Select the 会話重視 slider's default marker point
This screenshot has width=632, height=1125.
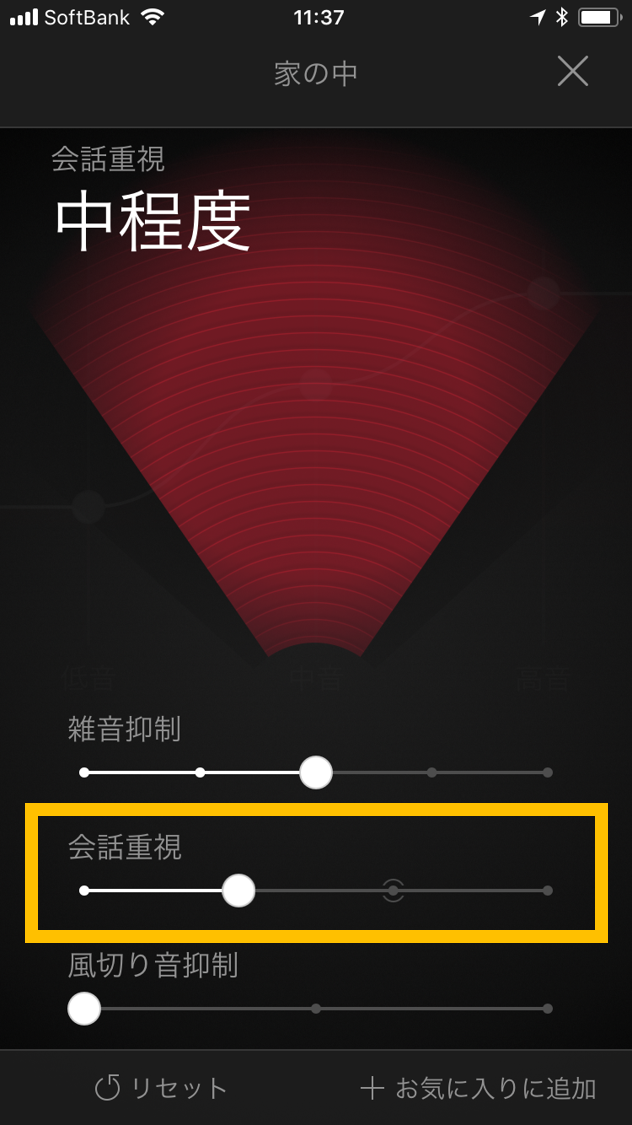[x=394, y=890]
